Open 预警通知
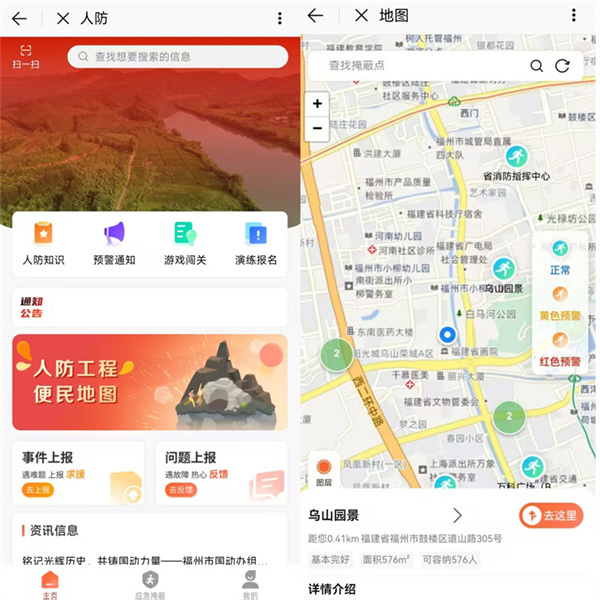Image resolution: width=600 pixels, height=600 pixels. [114, 243]
